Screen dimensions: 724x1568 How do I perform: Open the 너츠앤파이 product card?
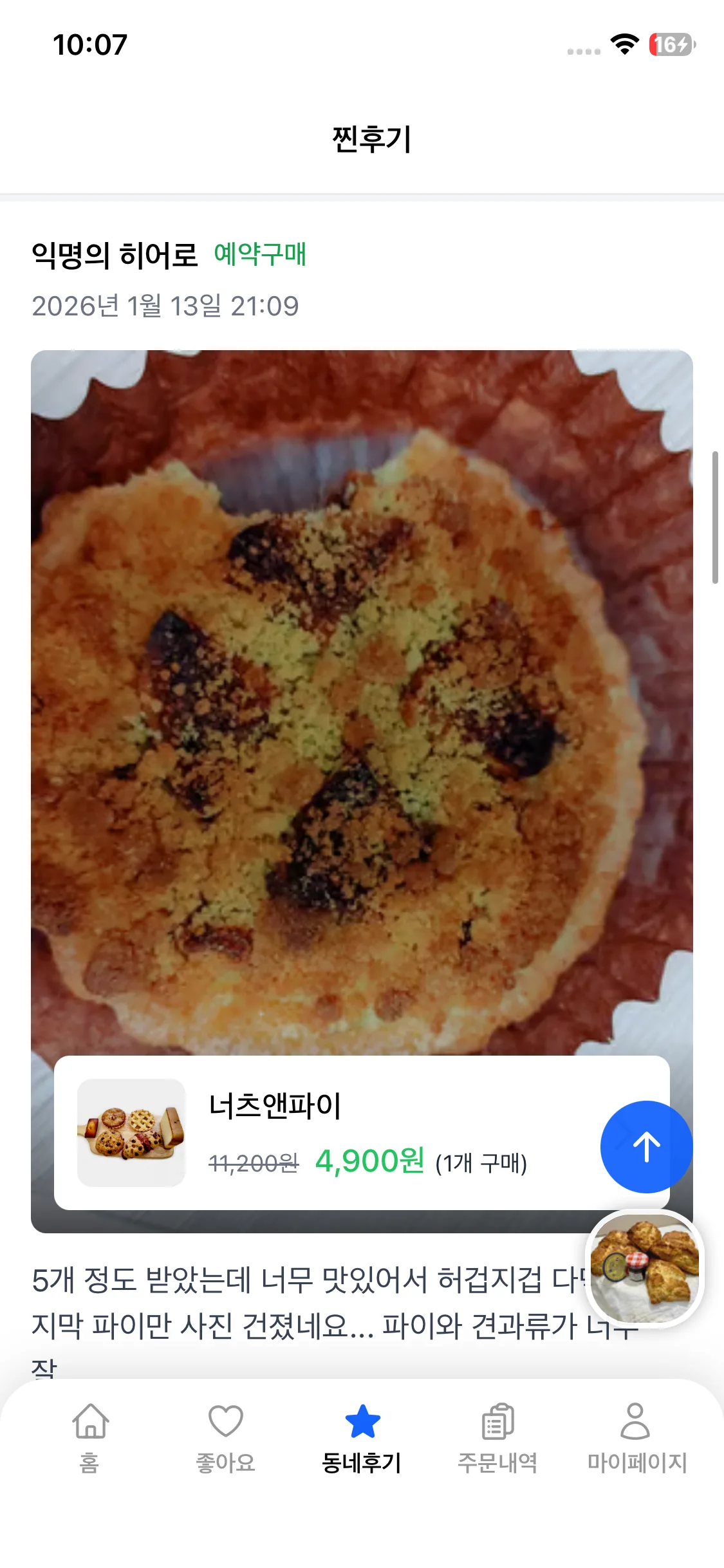pos(335,1133)
